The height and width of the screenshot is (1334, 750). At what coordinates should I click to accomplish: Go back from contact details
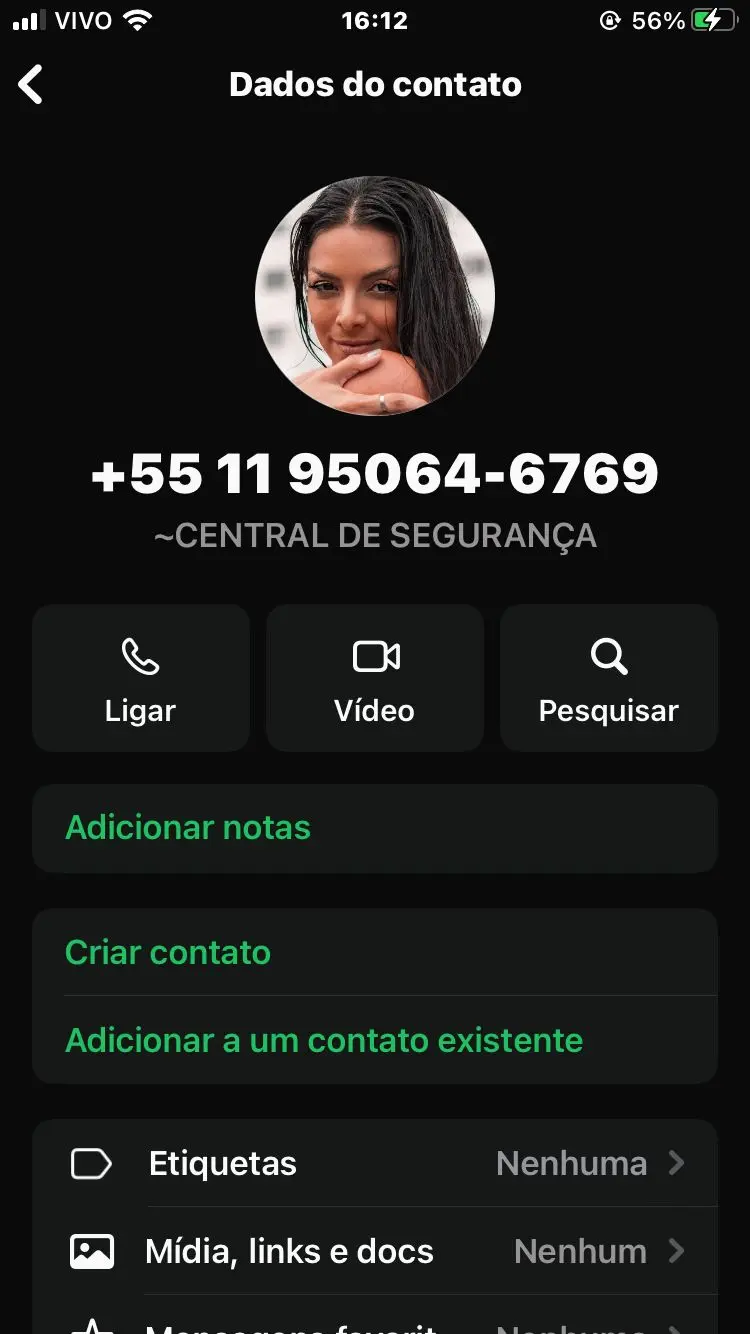31,85
